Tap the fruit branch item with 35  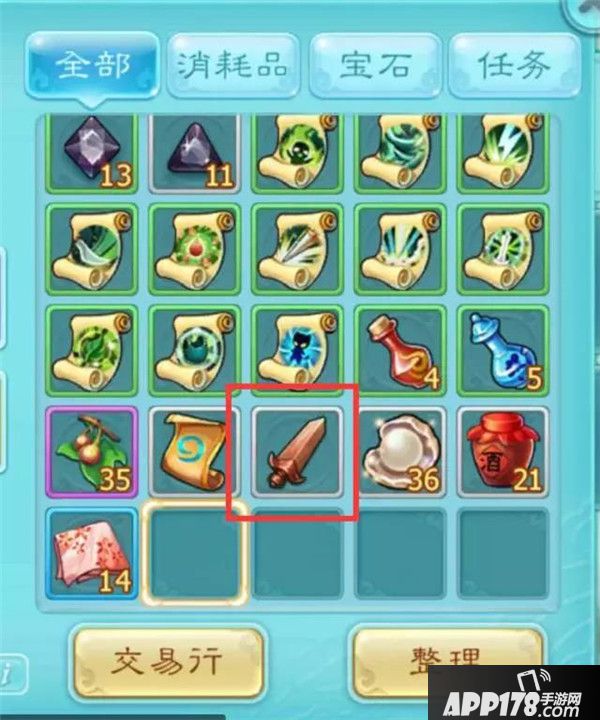[x=90, y=453]
